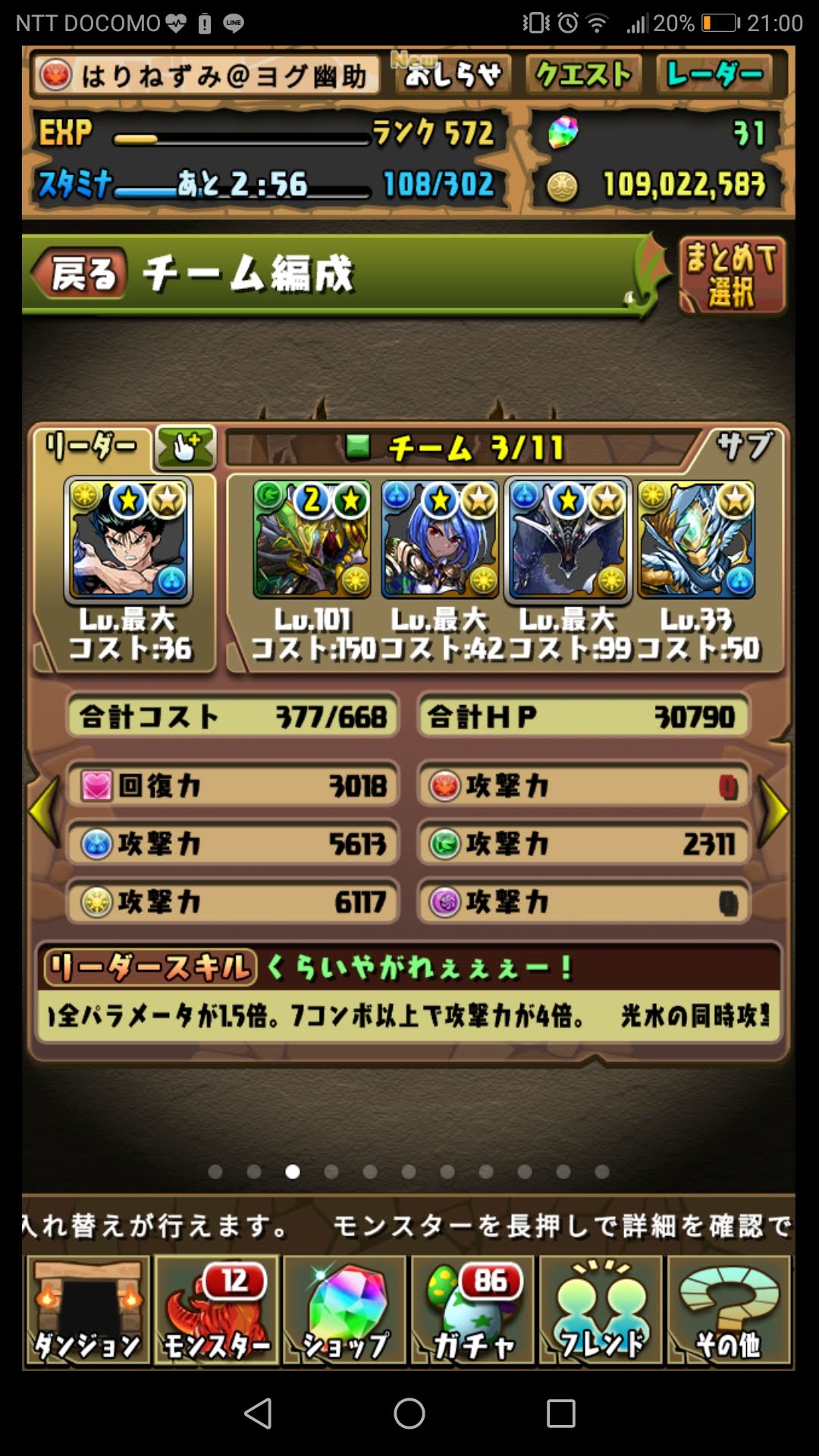The width and height of the screenshot is (819, 1456).
Task: Switch to the モンスター tab
Action: (217, 1310)
